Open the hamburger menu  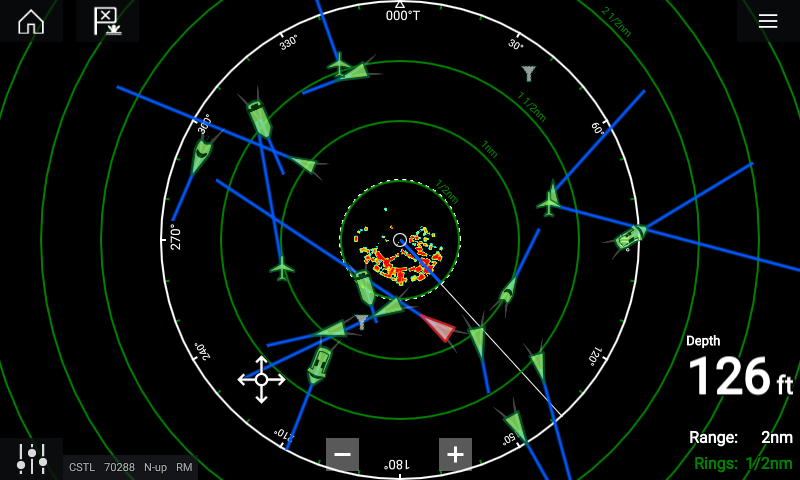point(768,21)
